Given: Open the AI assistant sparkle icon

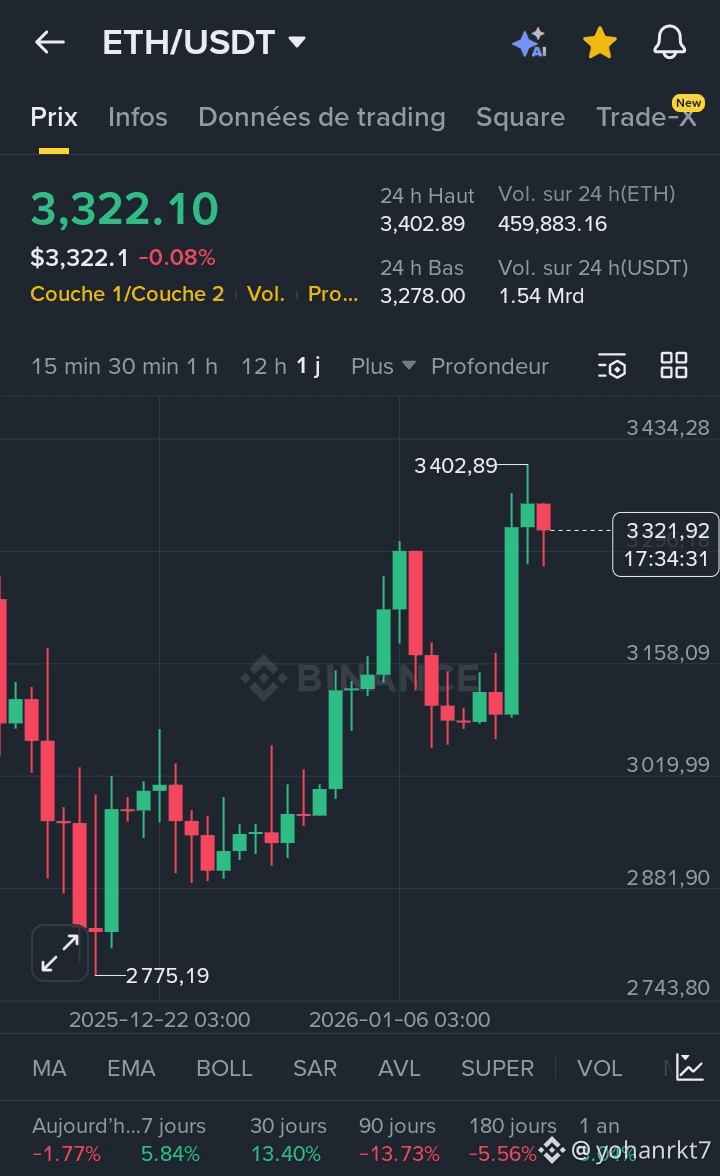Looking at the screenshot, I should coord(529,43).
